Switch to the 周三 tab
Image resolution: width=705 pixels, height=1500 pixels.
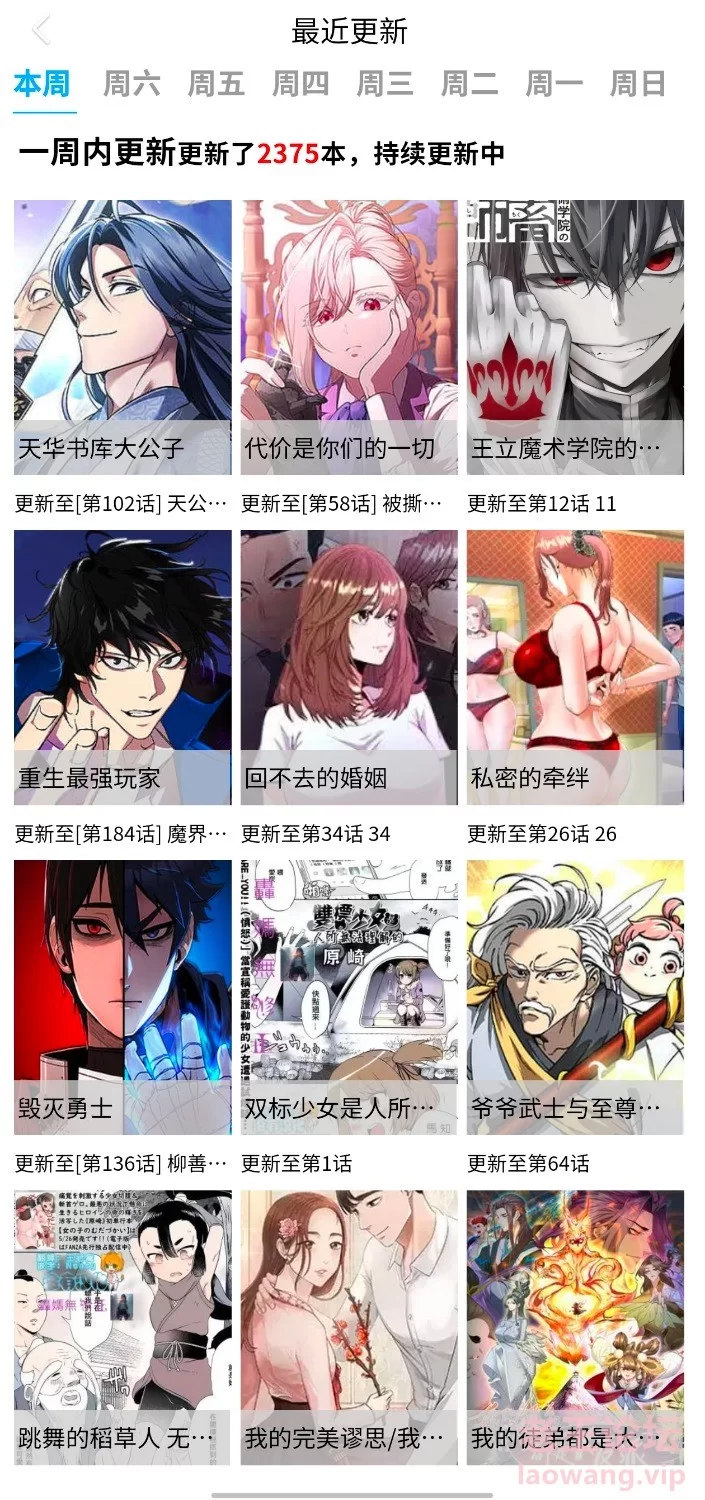coord(385,84)
